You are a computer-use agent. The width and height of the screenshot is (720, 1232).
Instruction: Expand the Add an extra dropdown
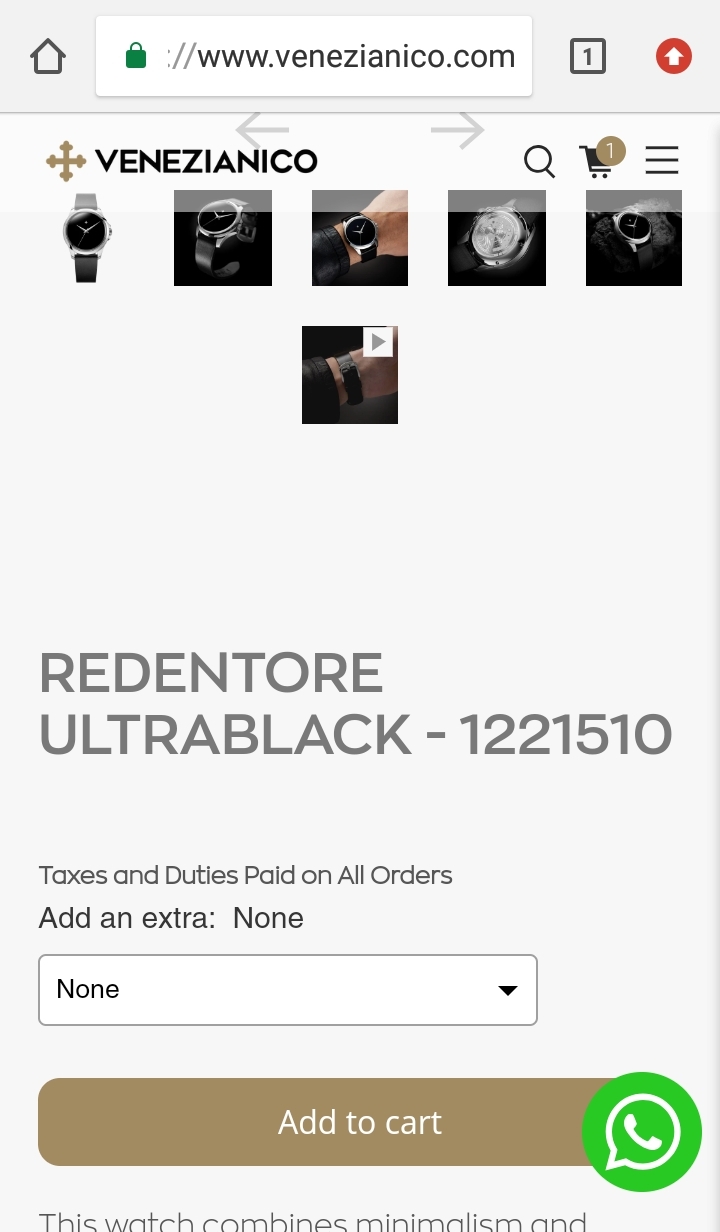pos(288,990)
